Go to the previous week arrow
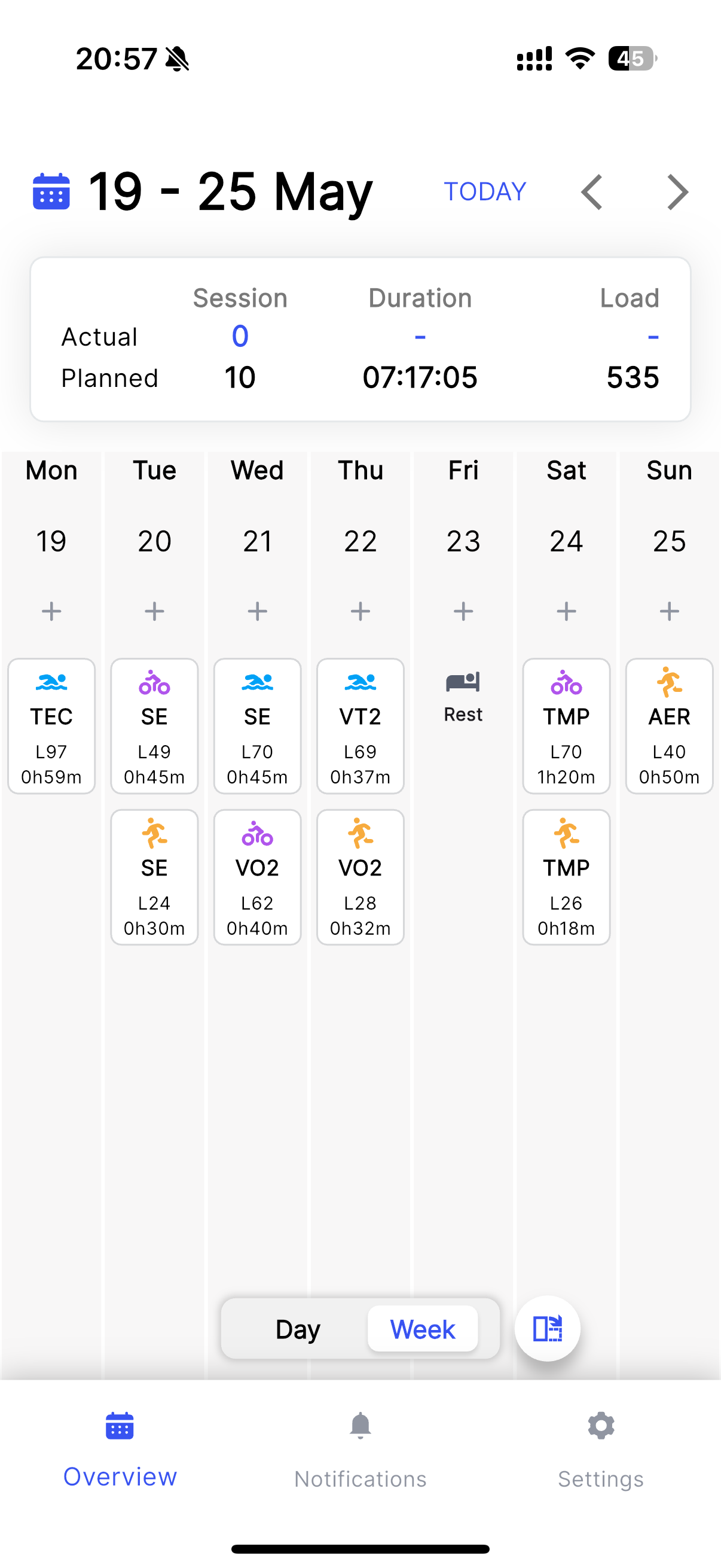This screenshot has height=1568, width=721. point(592,193)
